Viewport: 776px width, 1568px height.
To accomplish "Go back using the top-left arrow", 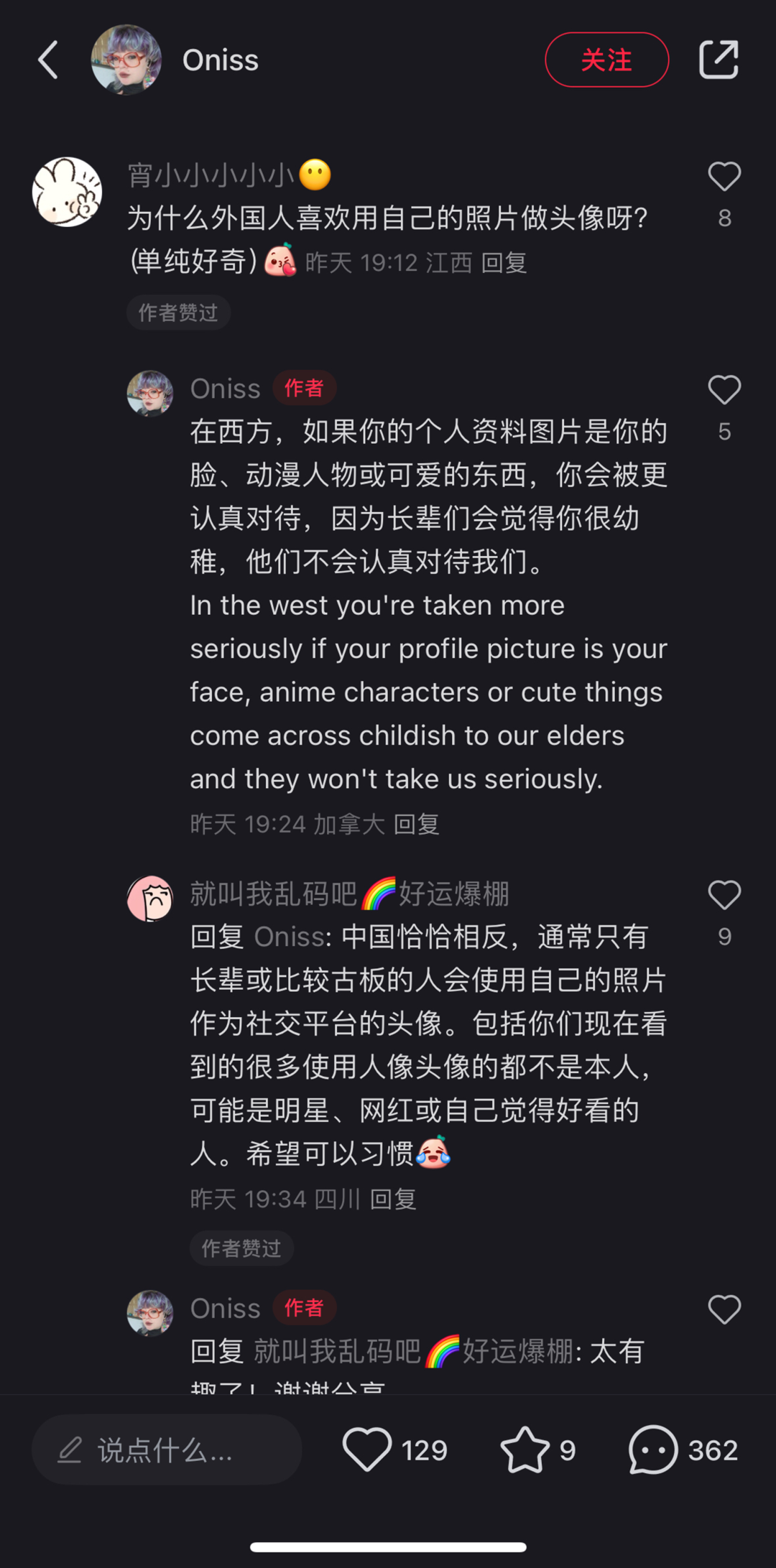I will 48,60.
